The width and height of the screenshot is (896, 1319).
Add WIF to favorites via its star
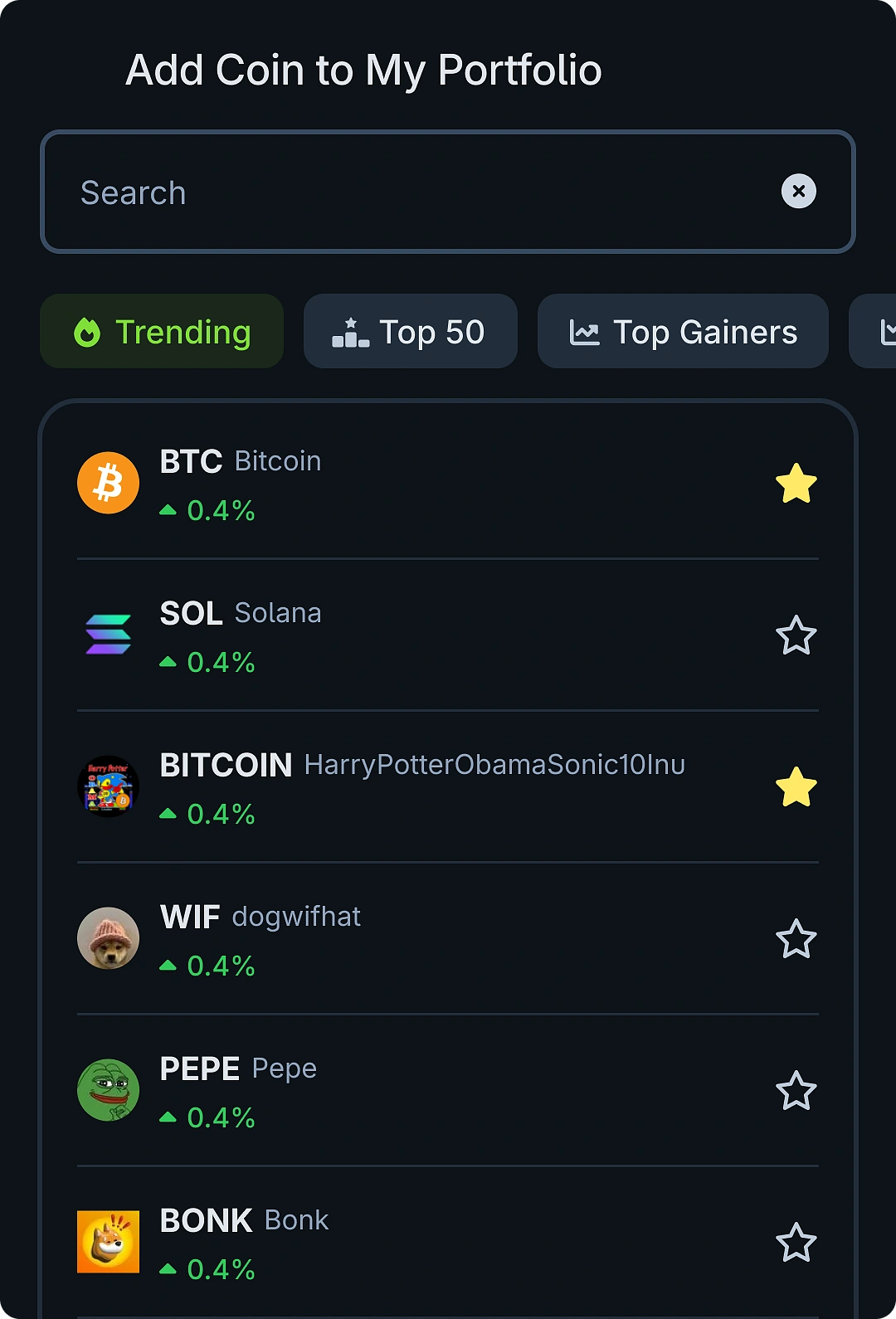[x=796, y=938]
